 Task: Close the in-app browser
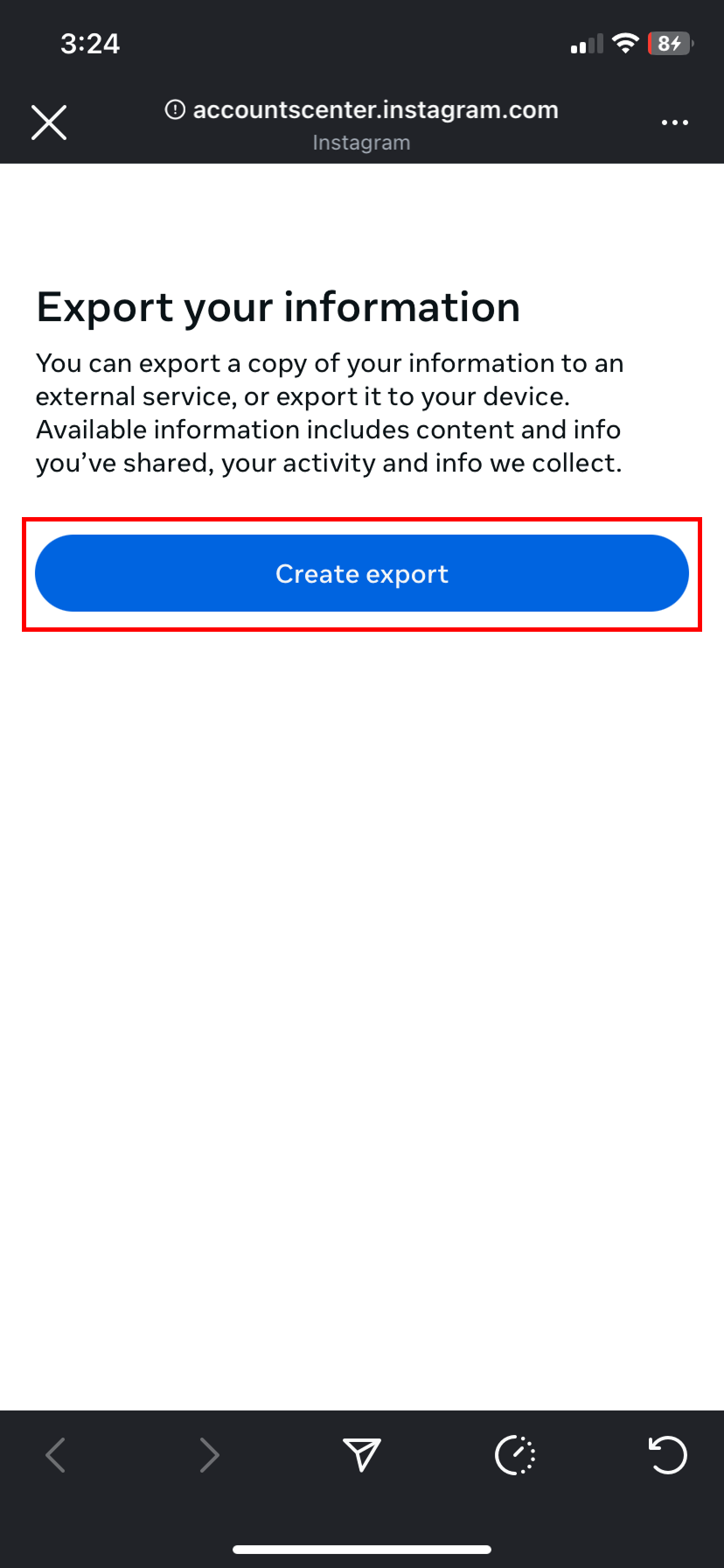tap(49, 122)
